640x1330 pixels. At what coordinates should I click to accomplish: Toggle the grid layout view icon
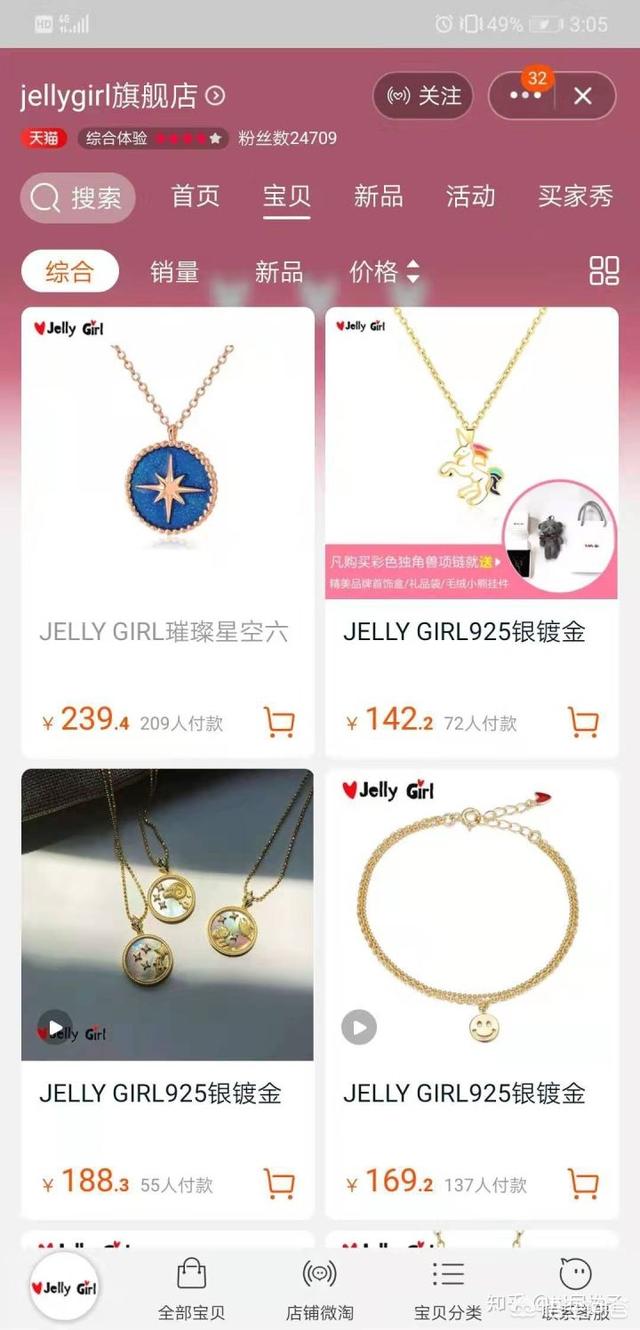(x=604, y=271)
